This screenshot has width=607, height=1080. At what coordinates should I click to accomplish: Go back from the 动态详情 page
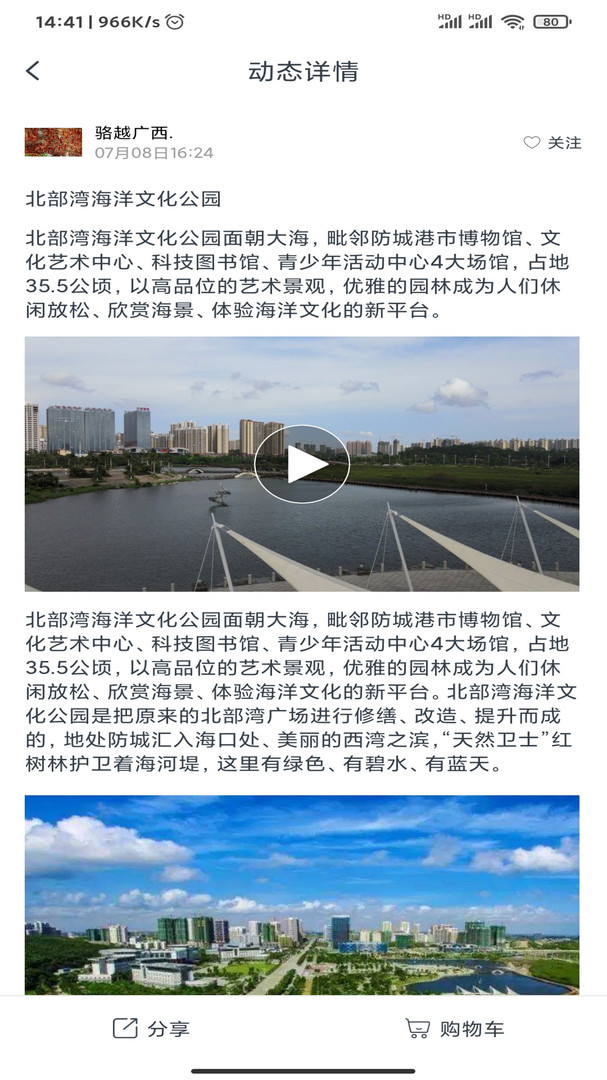(32, 71)
